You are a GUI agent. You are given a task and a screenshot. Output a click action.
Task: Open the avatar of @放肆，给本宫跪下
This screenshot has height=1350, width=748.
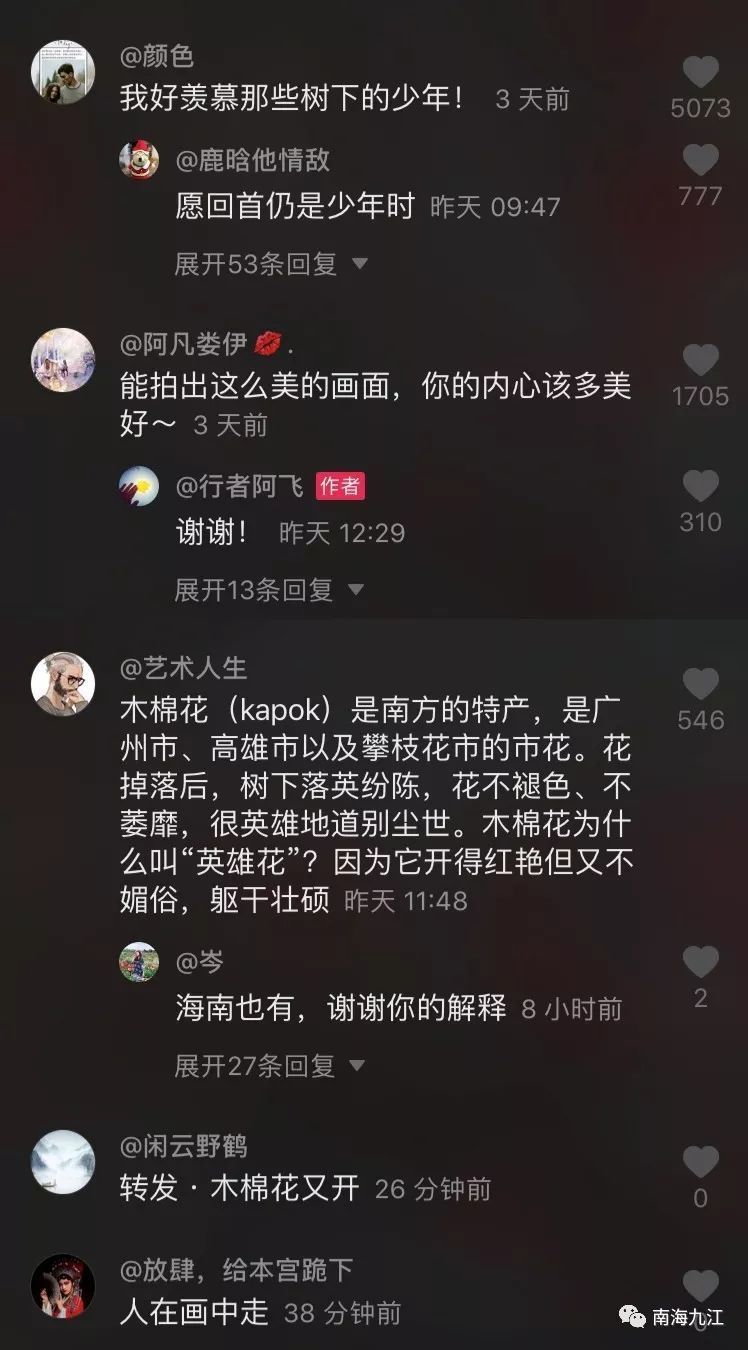(63, 1286)
